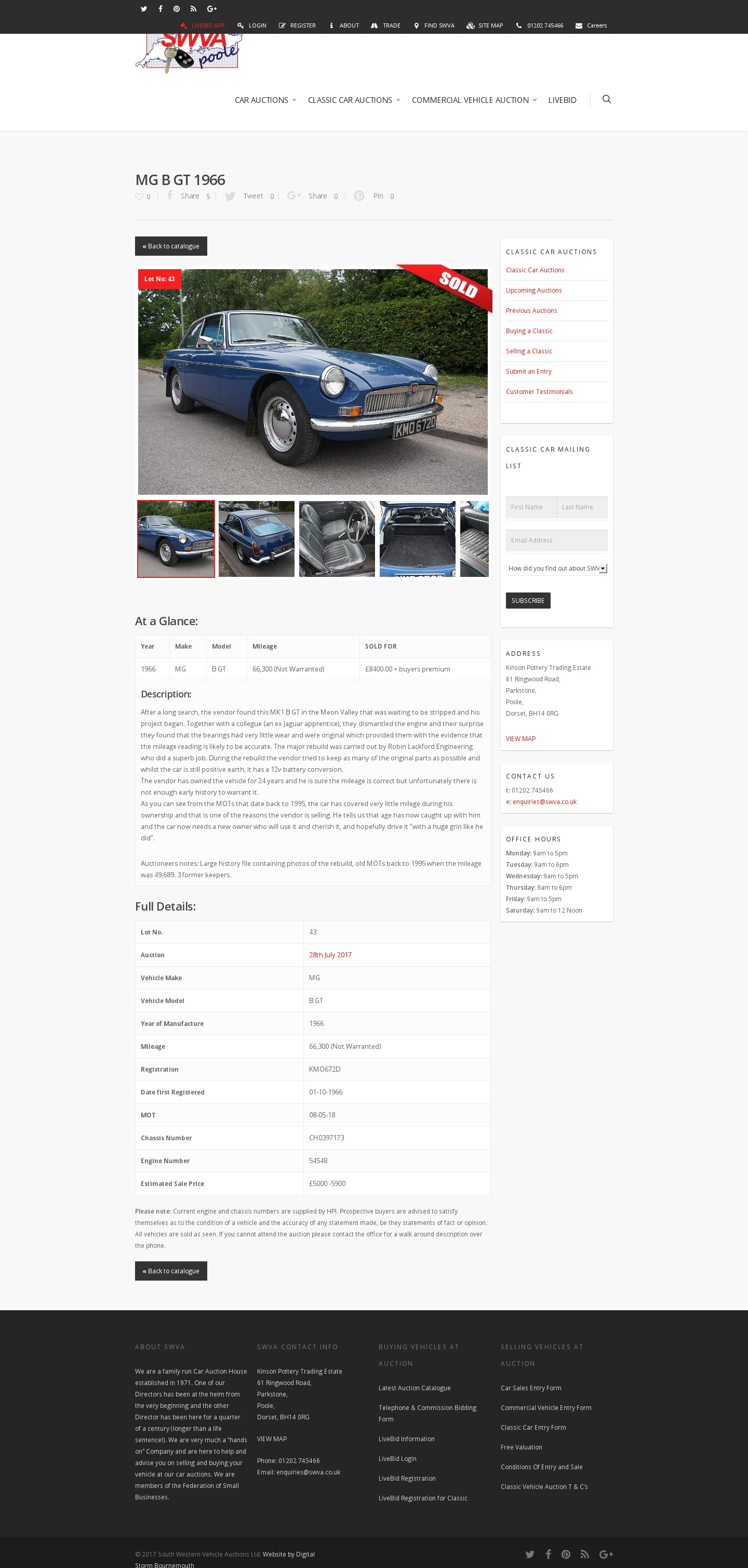Tap the top Back to catalogue button
Image resolution: width=748 pixels, height=1568 pixels.
coord(171,246)
